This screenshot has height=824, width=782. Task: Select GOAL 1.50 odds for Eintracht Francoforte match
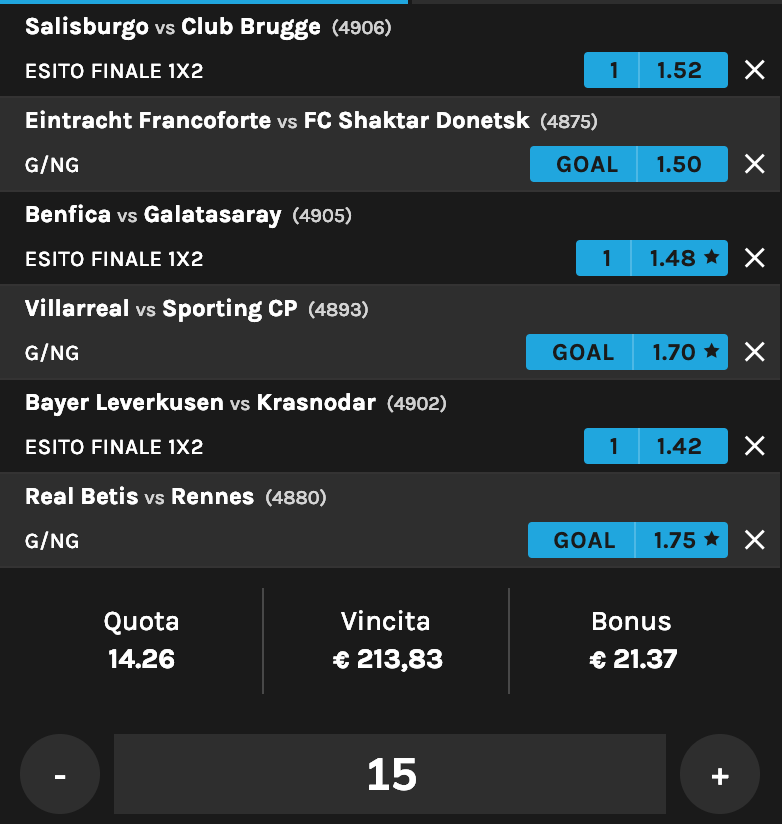(x=629, y=164)
